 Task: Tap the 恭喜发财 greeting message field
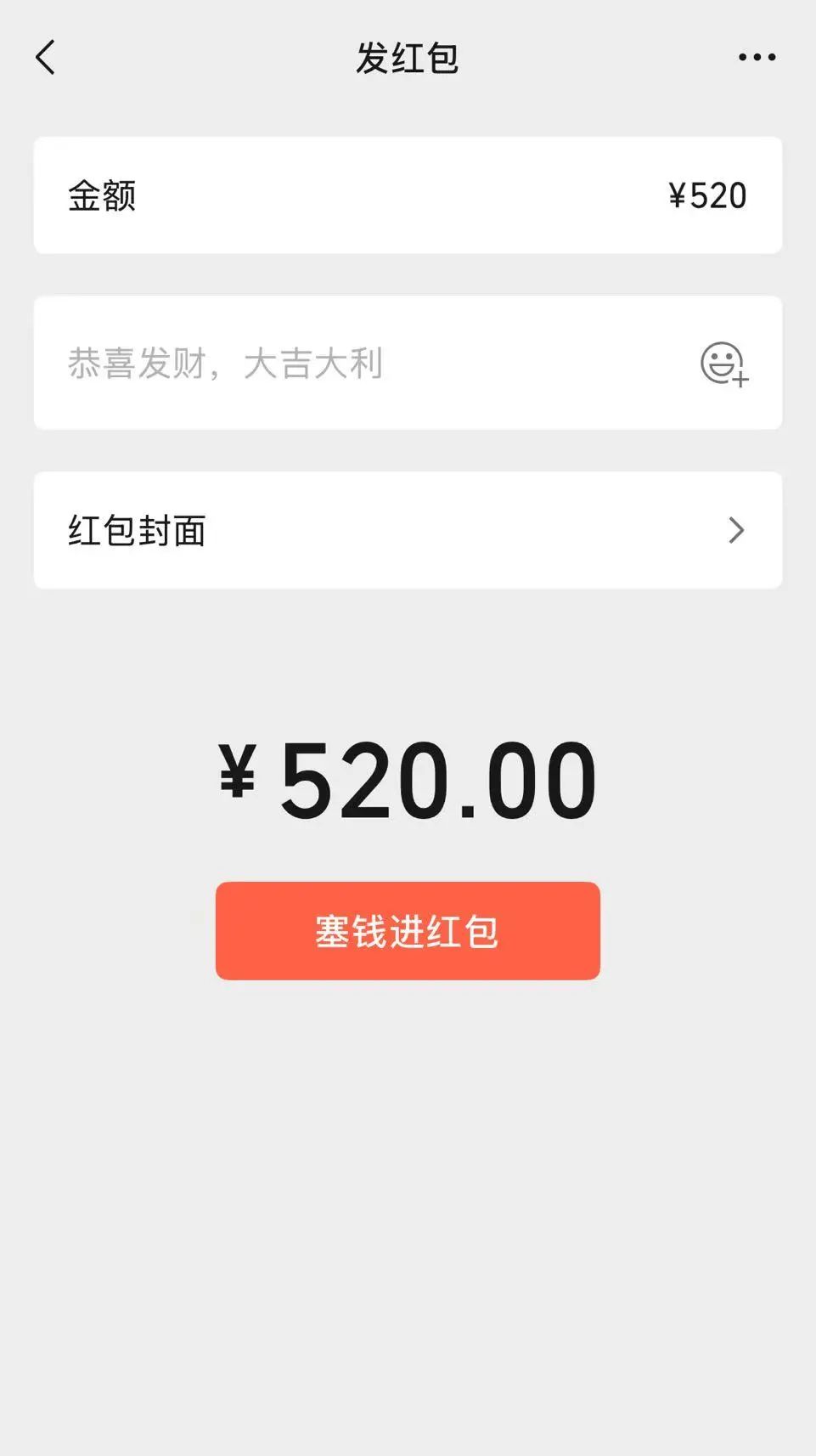pos(340,364)
